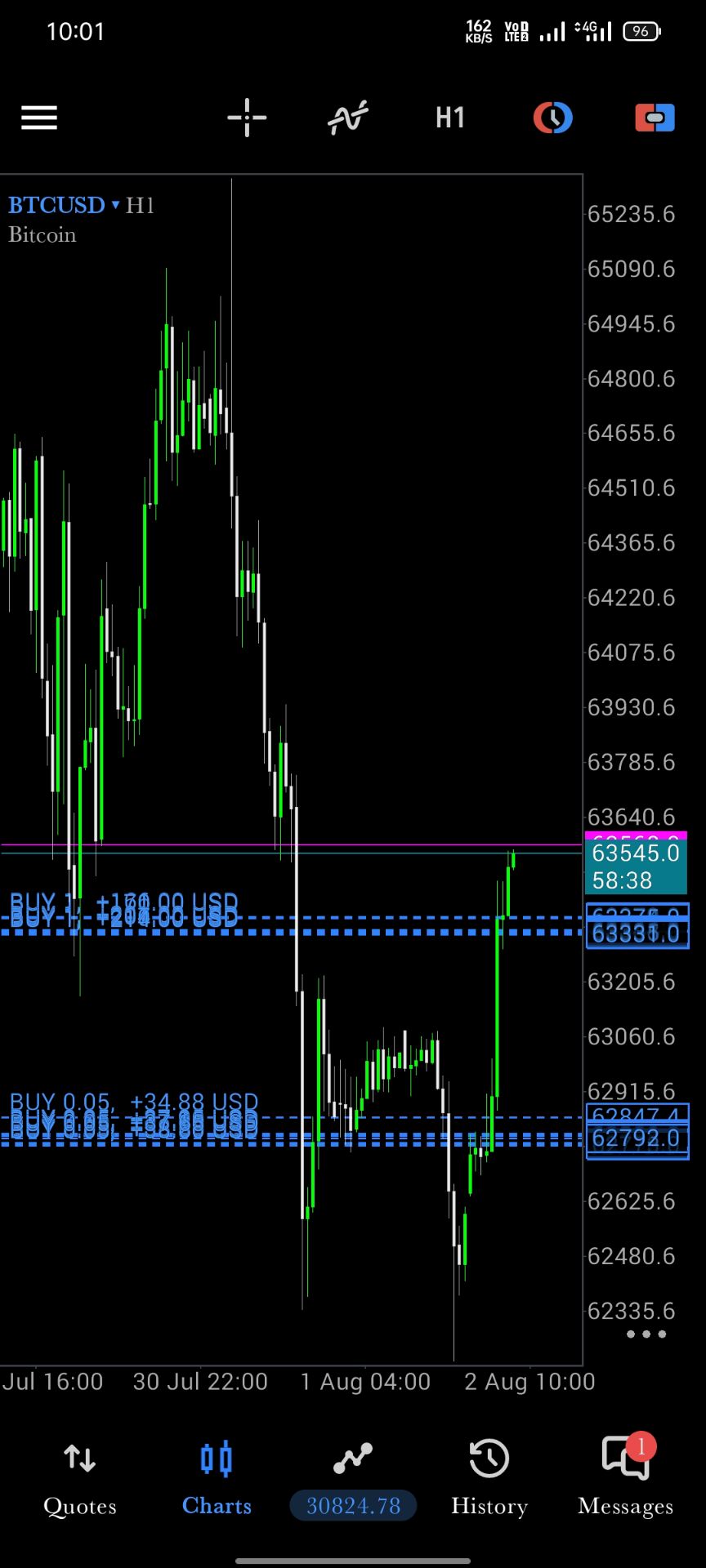Select the Charts tab

pyautogui.click(x=217, y=1478)
